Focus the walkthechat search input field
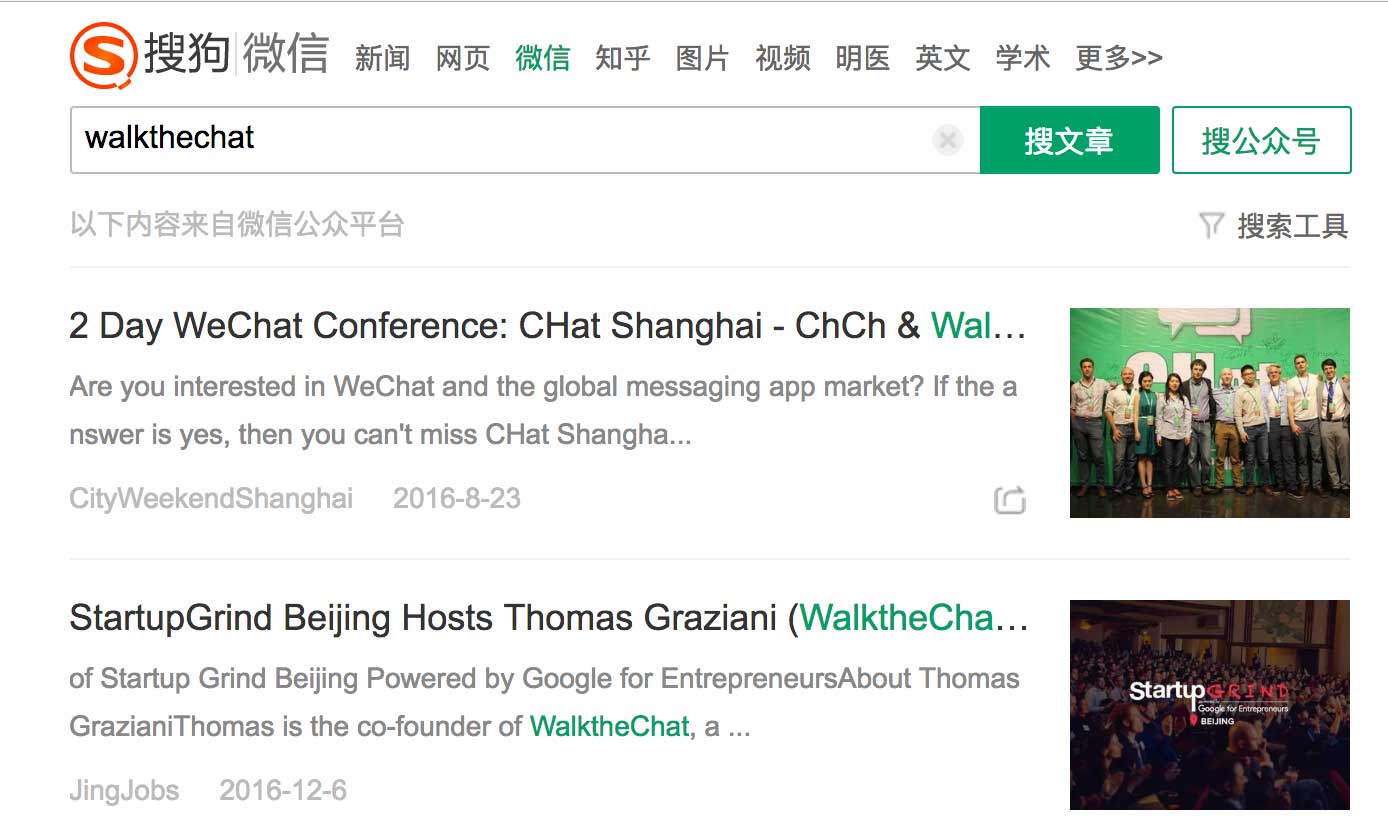1388x830 pixels. [x=500, y=140]
